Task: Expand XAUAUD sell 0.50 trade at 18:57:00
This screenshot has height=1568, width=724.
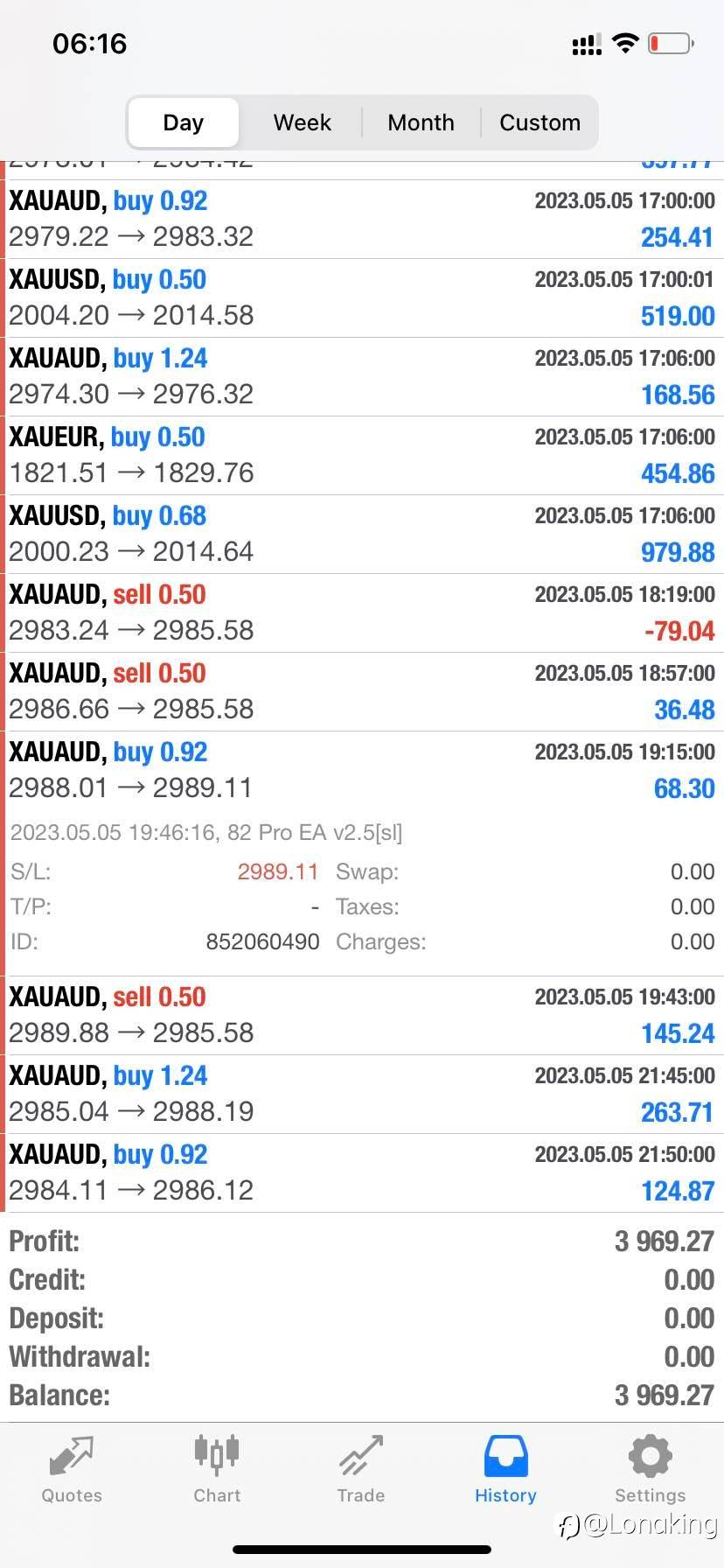Action: [362, 692]
